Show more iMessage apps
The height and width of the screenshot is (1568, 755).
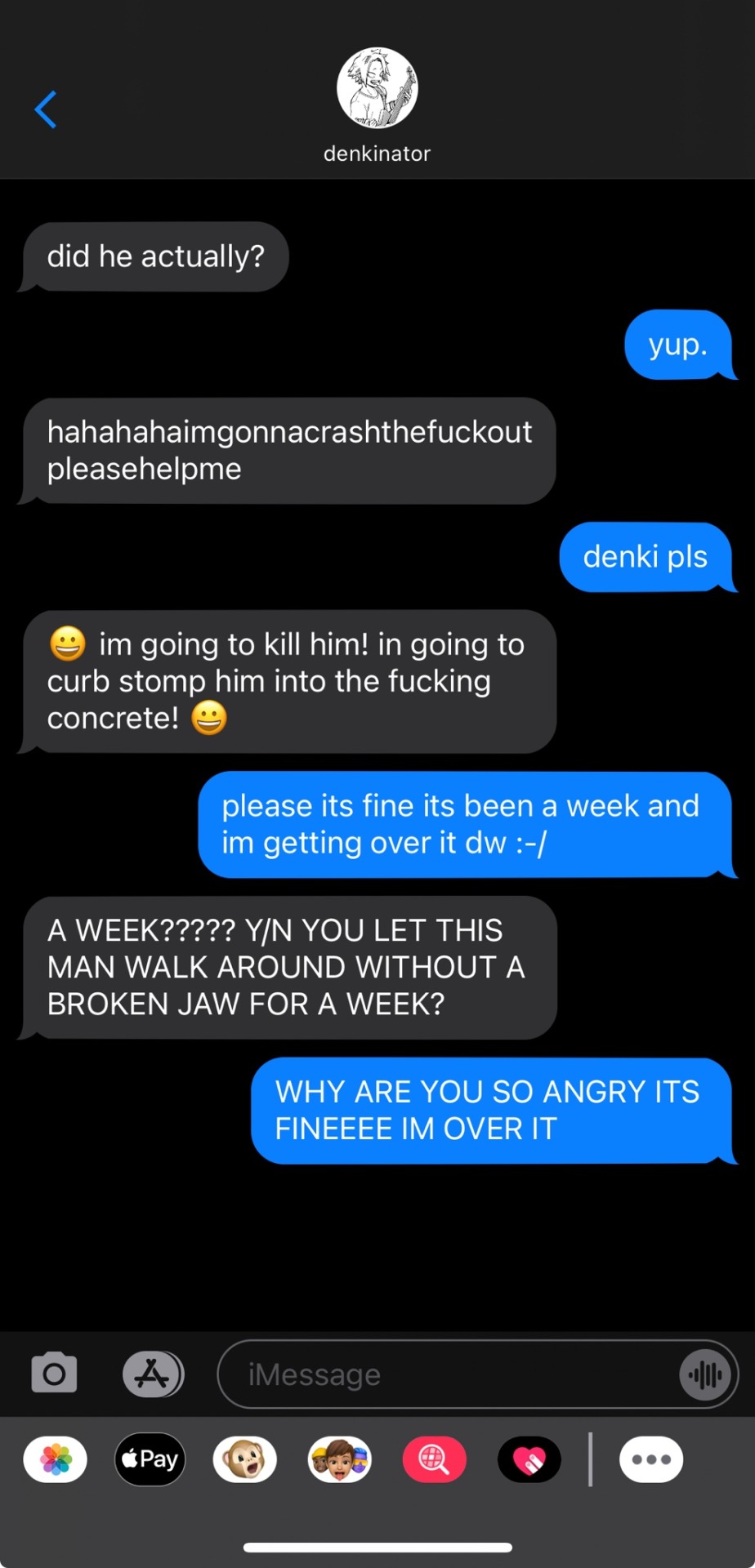point(650,1459)
